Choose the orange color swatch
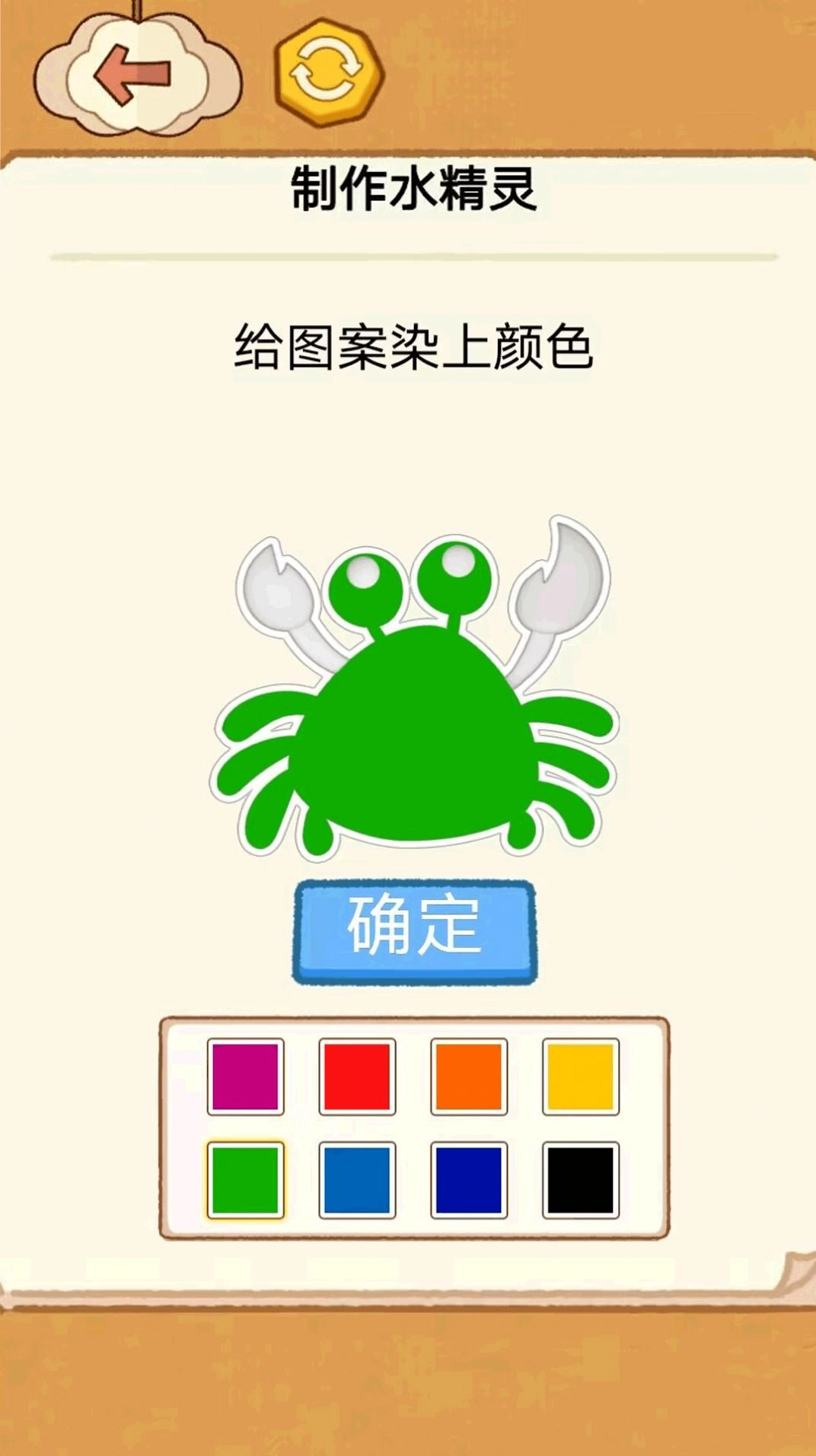The width and height of the screenshot is (816, 1456). tap(469, 1076)
